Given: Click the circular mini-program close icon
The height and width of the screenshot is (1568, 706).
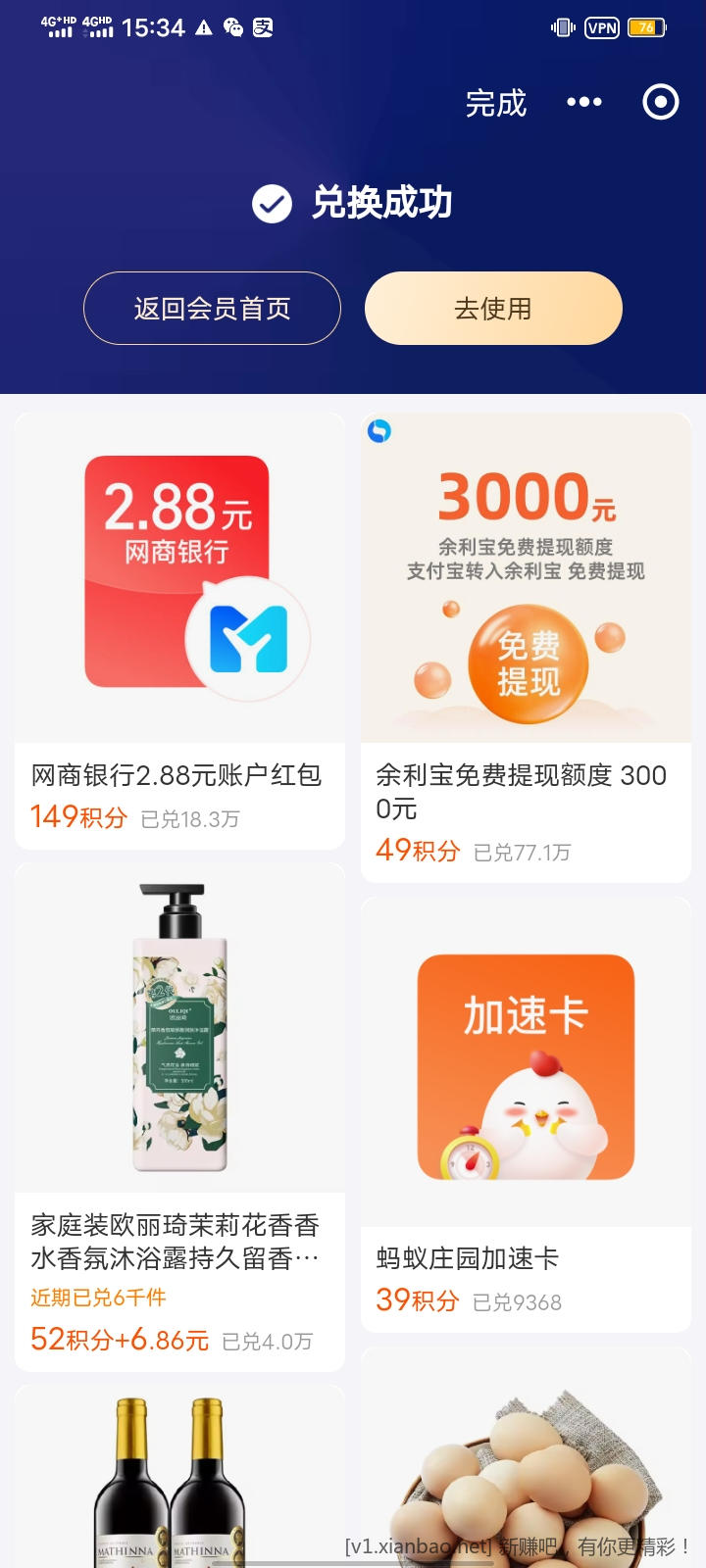Looking at the screenshot, I should click(661, 102).
